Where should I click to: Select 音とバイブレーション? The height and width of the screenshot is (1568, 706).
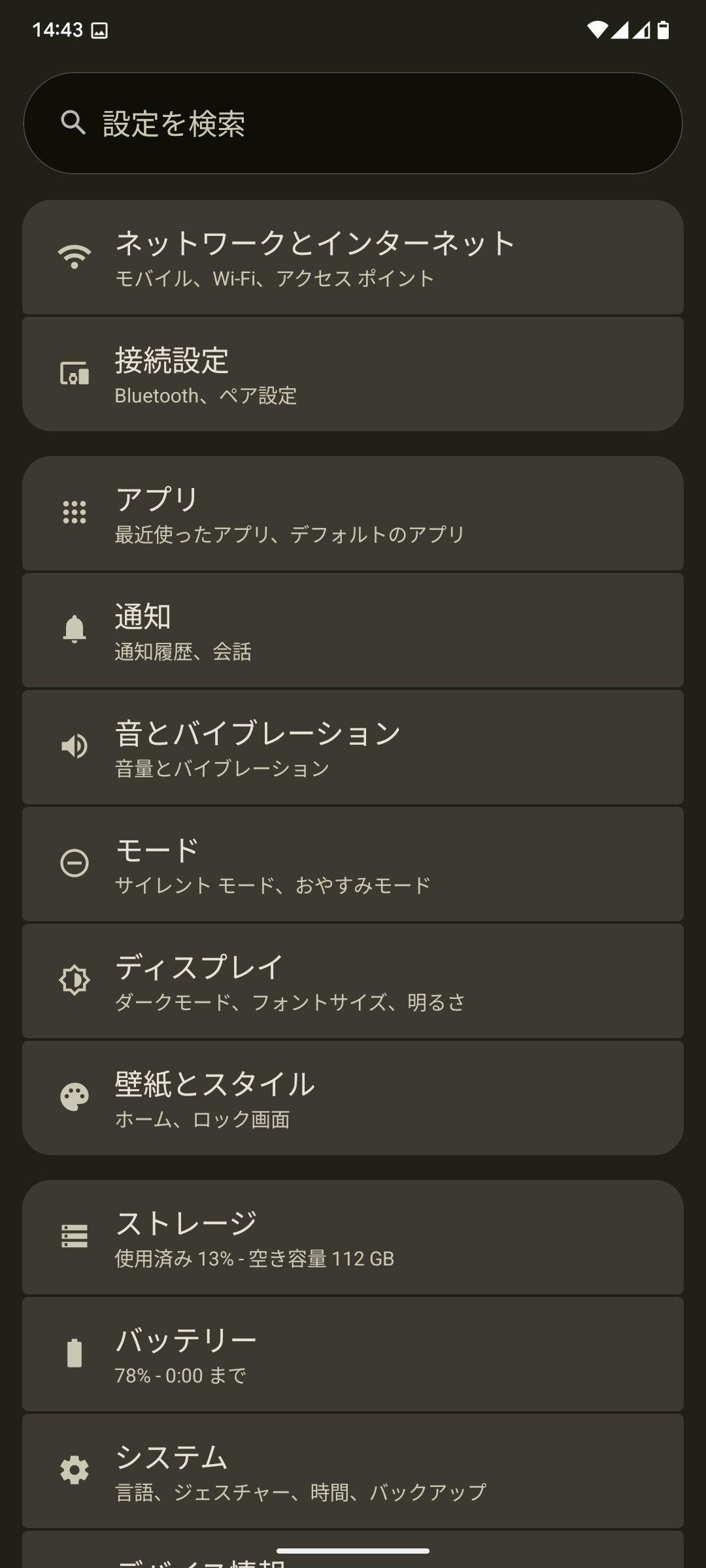(353, 747)
